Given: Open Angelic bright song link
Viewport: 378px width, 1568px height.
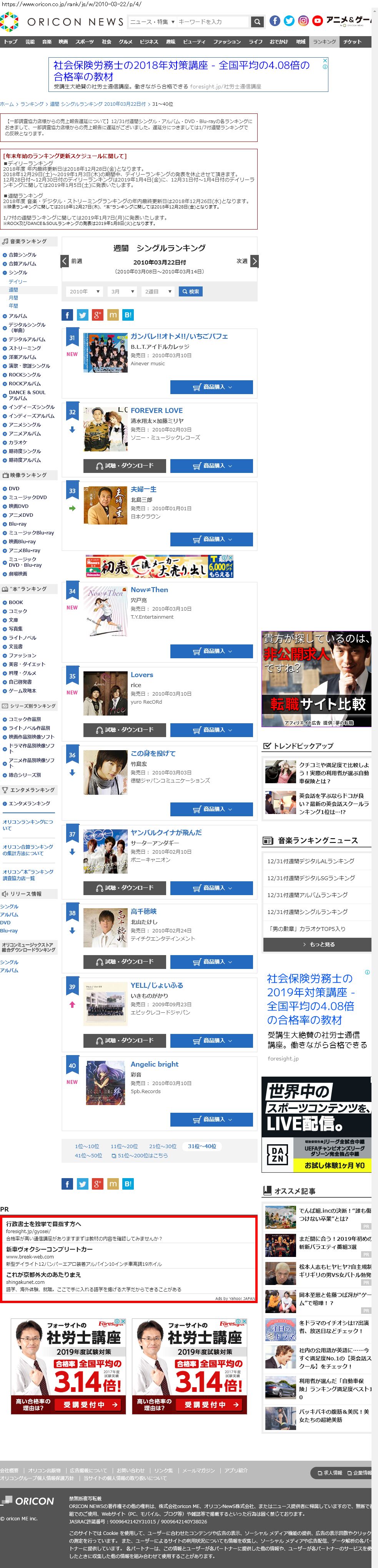Looking at the screenshot, I should (x=154, y=1064).
